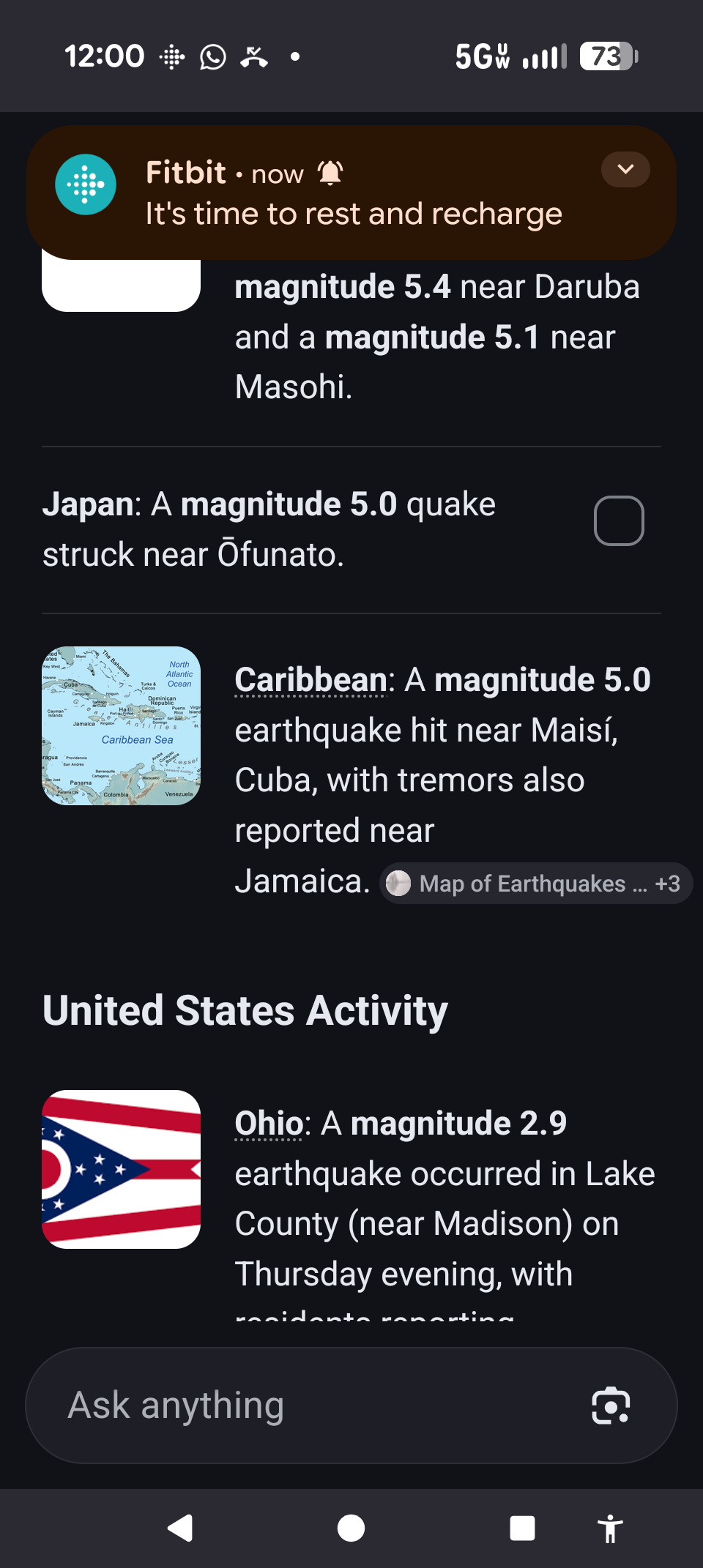Open the accessibility shortcut
The image size is (703, 1568).
[609, 1528]
